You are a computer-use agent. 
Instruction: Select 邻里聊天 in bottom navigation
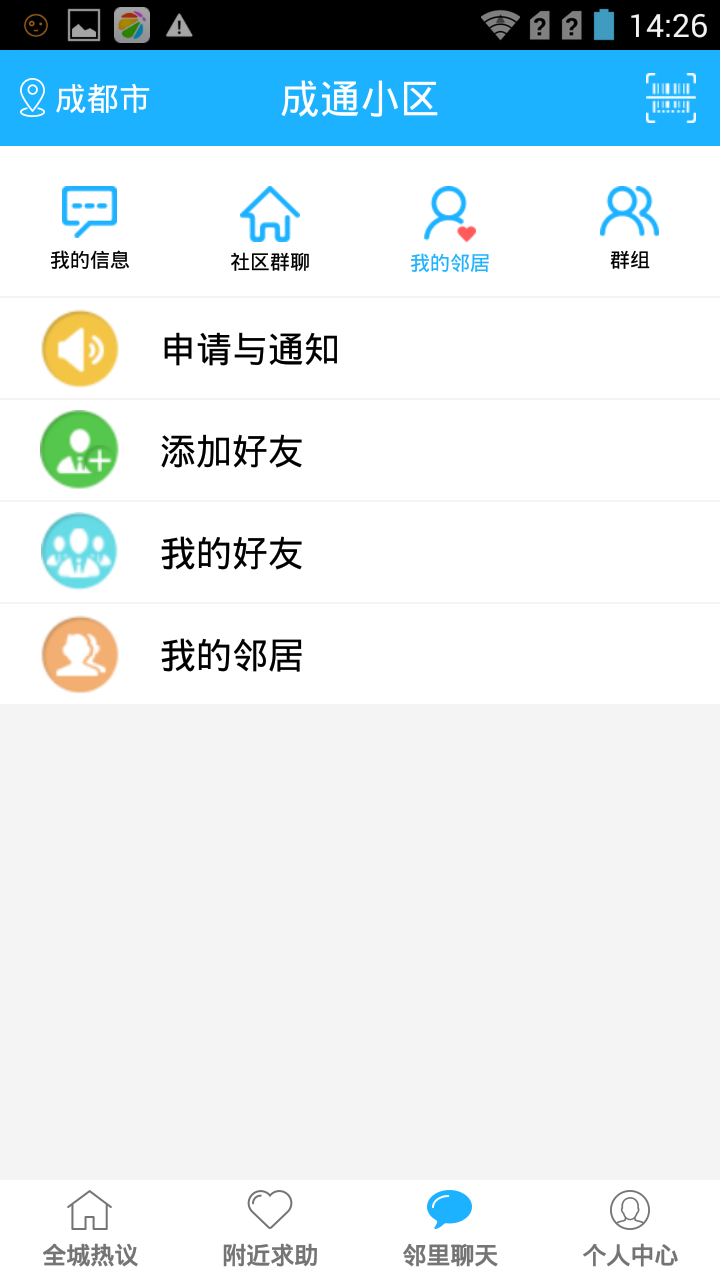pos(450,1230)
